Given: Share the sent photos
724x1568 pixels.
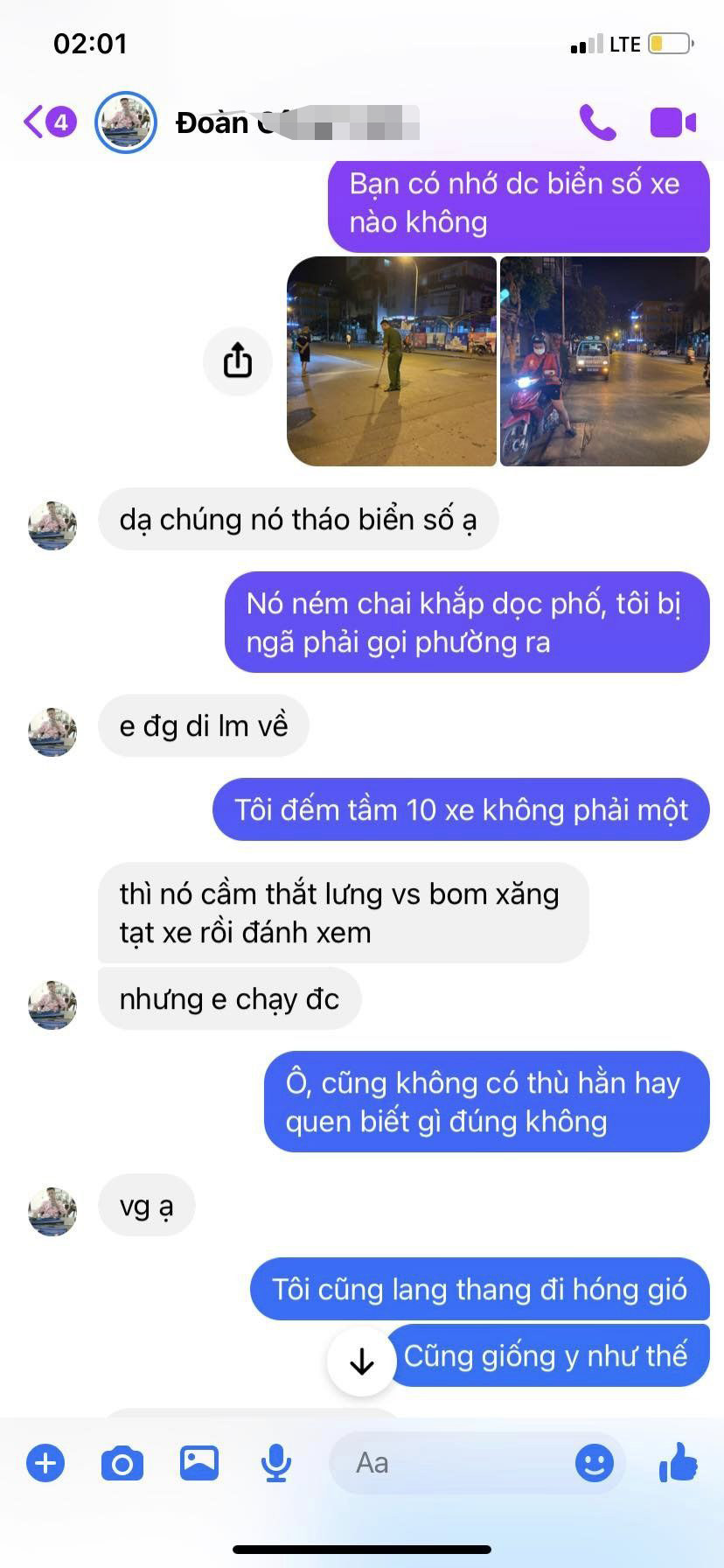Looking at the screenshot, I should click(237, 360).
